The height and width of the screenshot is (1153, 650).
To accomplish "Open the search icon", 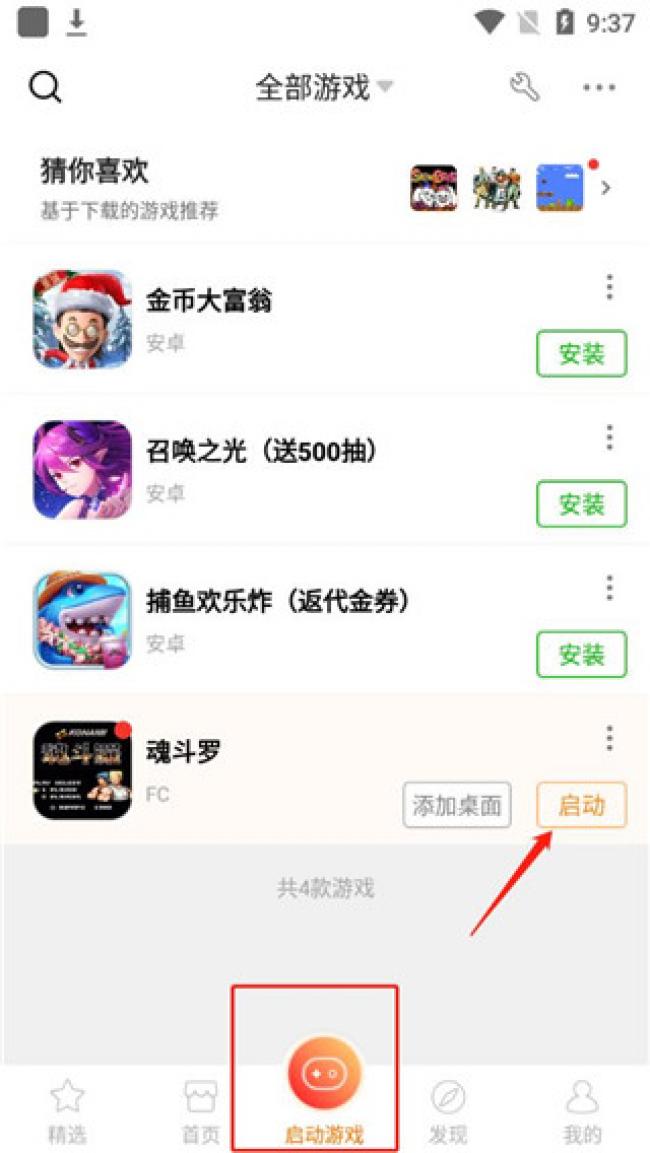I will pos(45,88).
